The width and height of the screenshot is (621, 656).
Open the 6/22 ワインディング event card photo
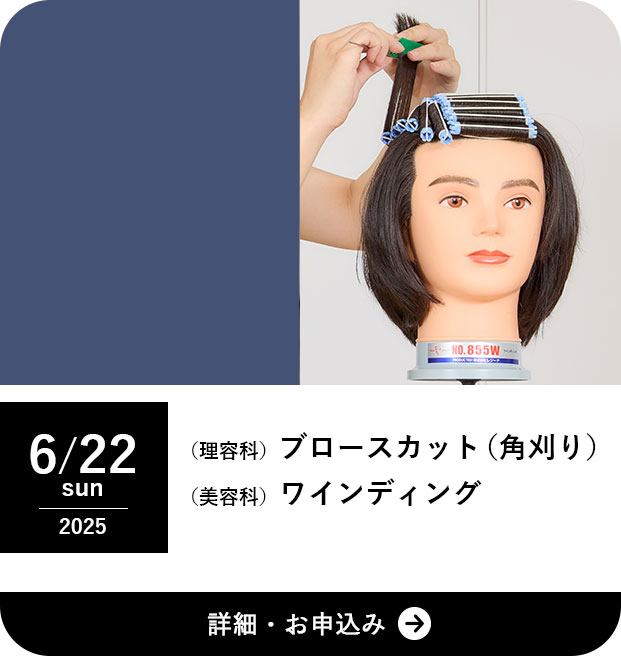point(459,192)
